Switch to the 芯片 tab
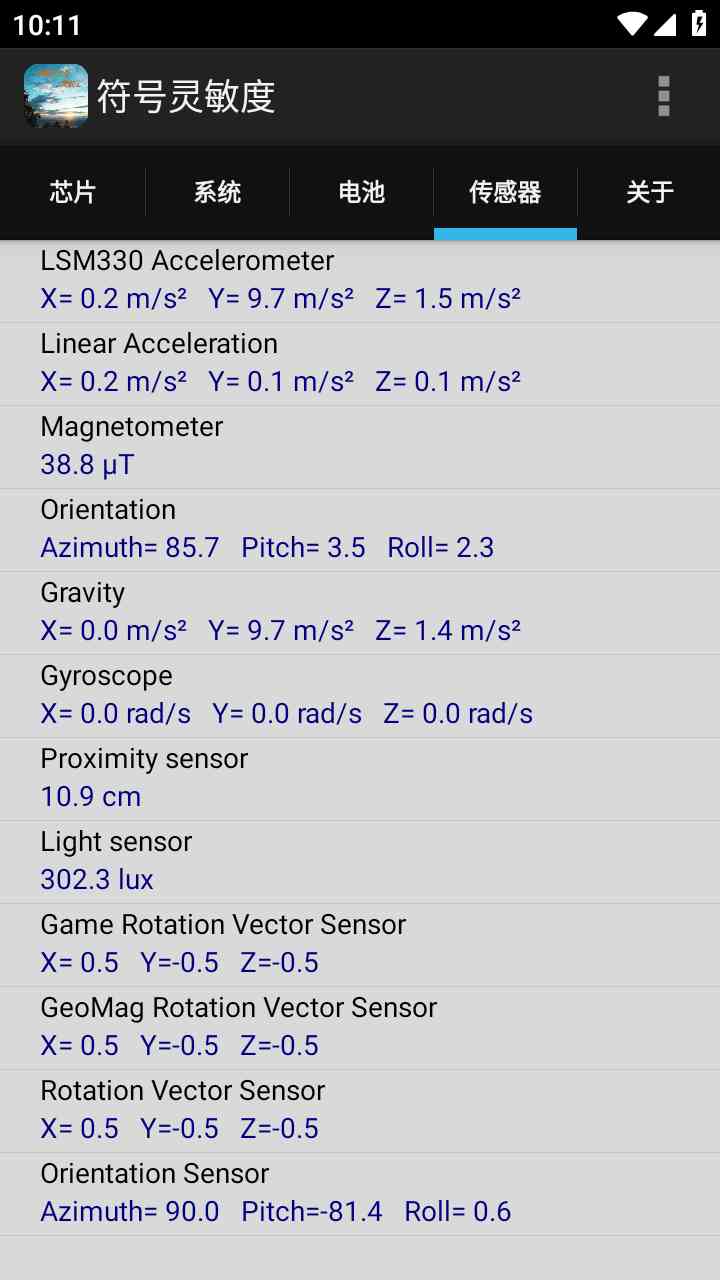Viewport: 720px width, 1280px height. coord(73,192)
